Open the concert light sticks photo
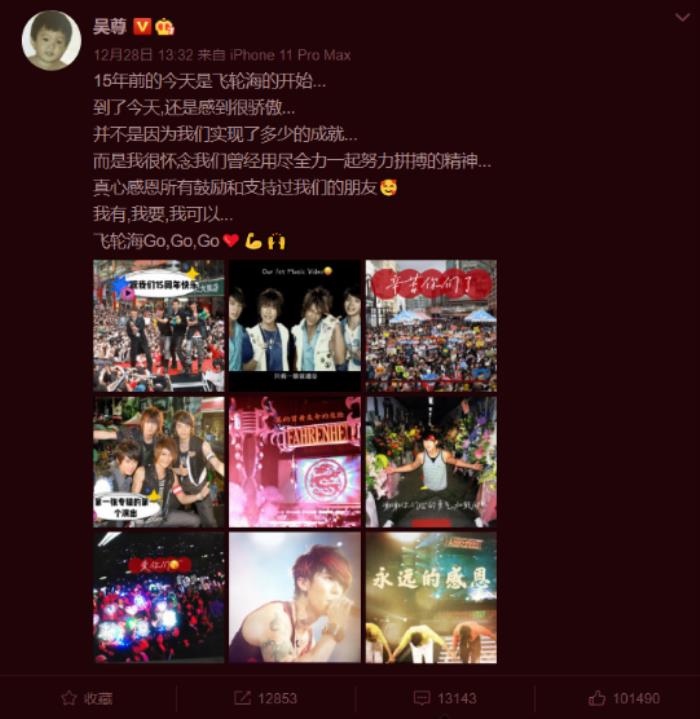 click(159, 597)
